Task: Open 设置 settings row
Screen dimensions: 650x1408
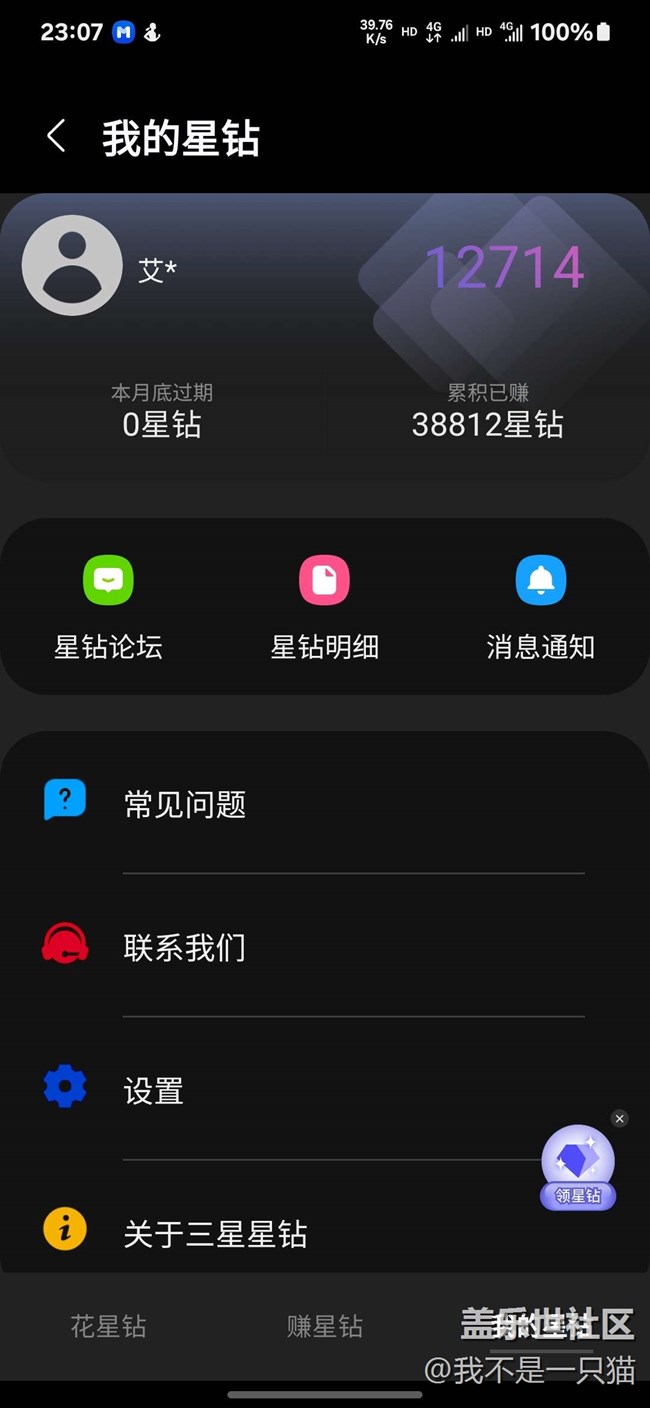Action: pyautogui.click(x=325, y=1089)
